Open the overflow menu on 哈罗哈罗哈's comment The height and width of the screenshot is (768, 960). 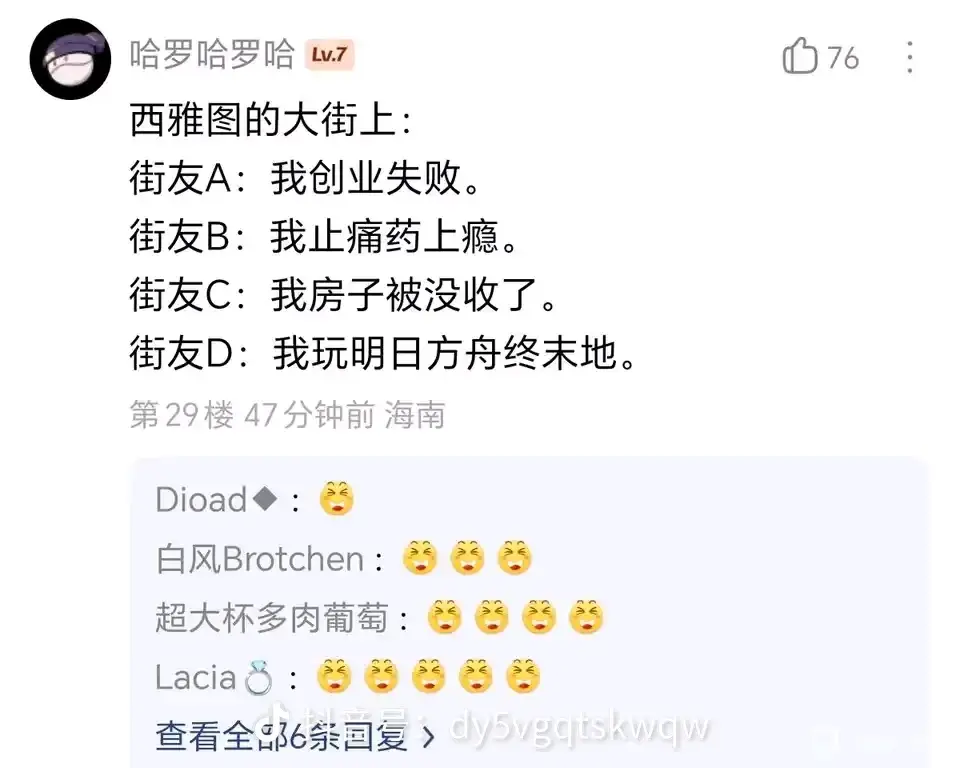tap(909, 57)
